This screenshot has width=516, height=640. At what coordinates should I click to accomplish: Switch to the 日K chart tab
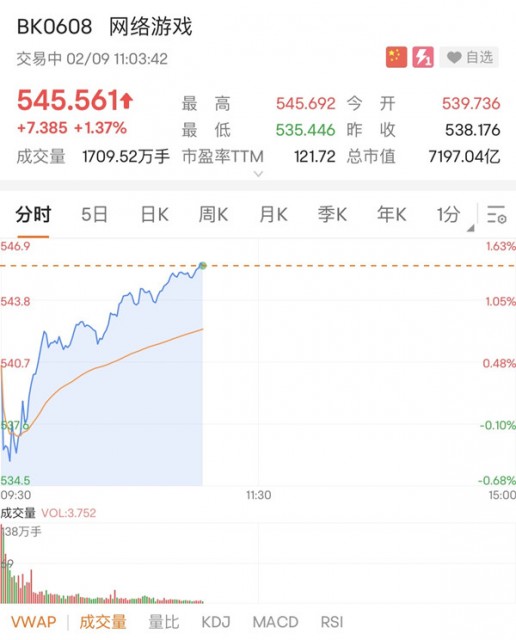point(154,214)
